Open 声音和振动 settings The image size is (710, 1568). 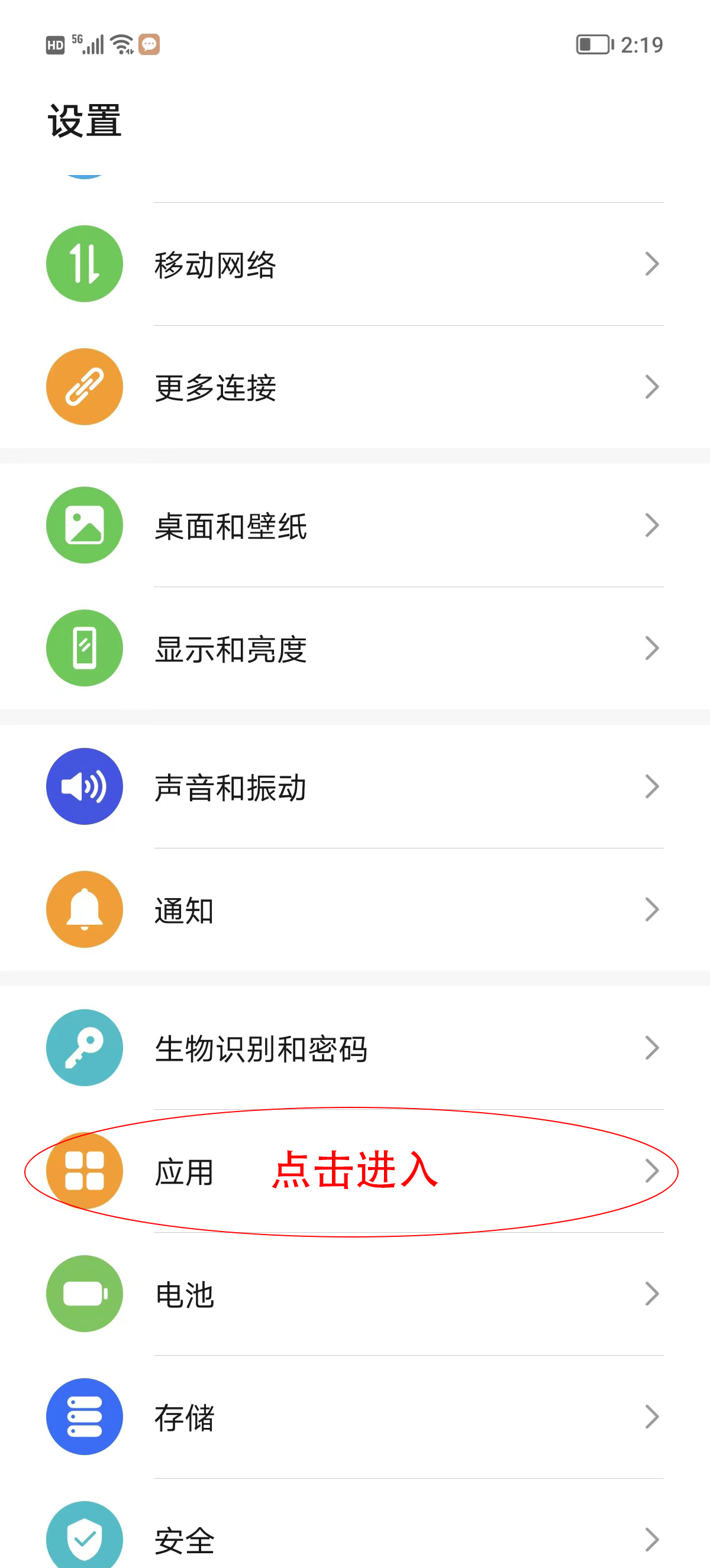pyautogui.click(x=354, y=786)
